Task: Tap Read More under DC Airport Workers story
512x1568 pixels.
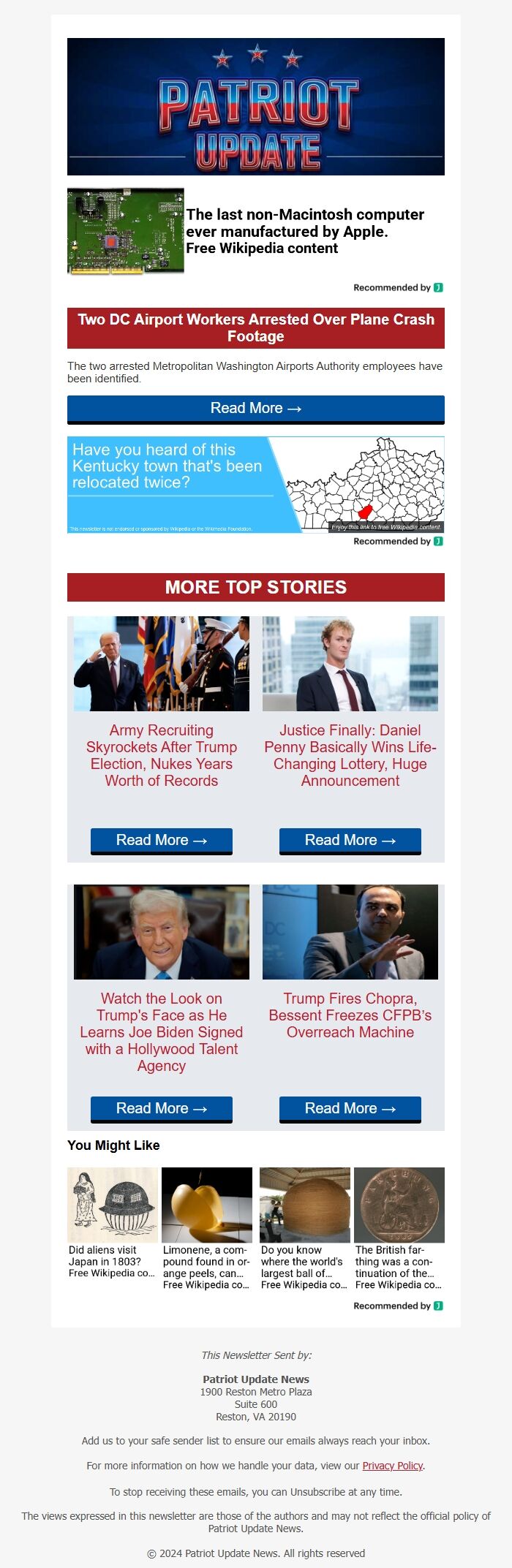Action: click(x=255, y=409)
